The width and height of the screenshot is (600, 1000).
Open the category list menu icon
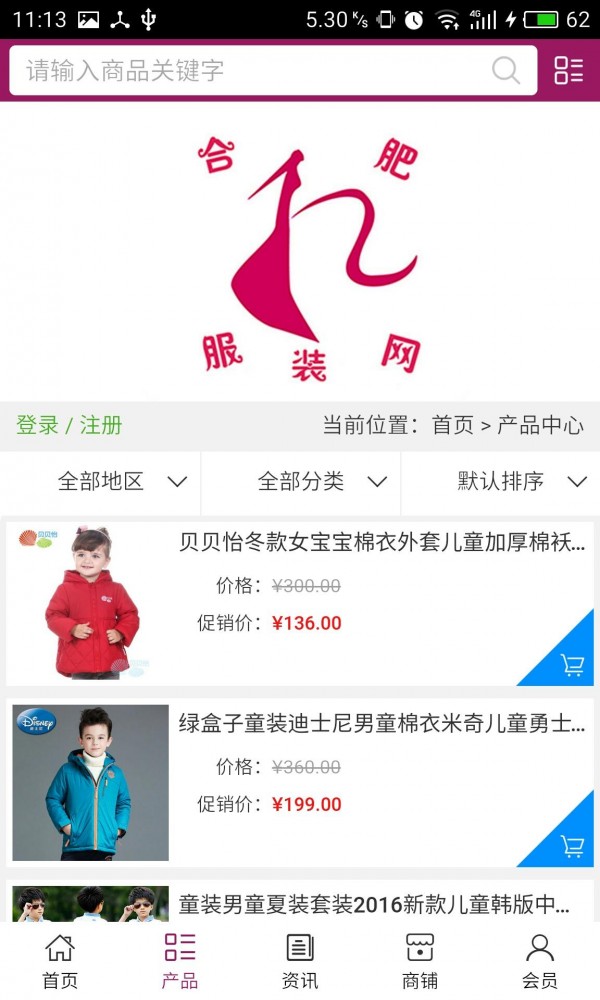(x=568, y=70)
